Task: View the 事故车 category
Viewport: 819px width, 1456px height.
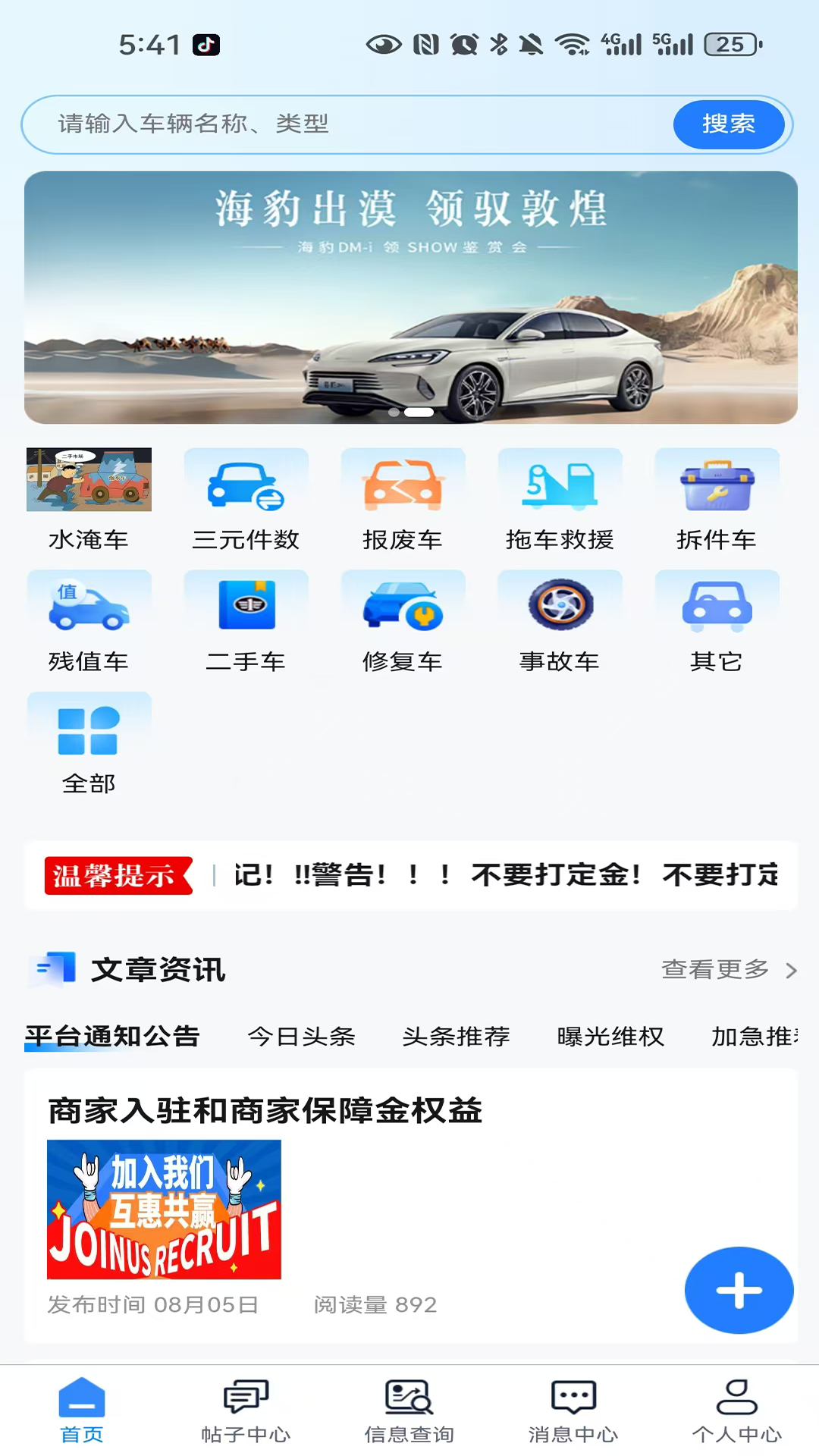Action: [x=560, y=620]
